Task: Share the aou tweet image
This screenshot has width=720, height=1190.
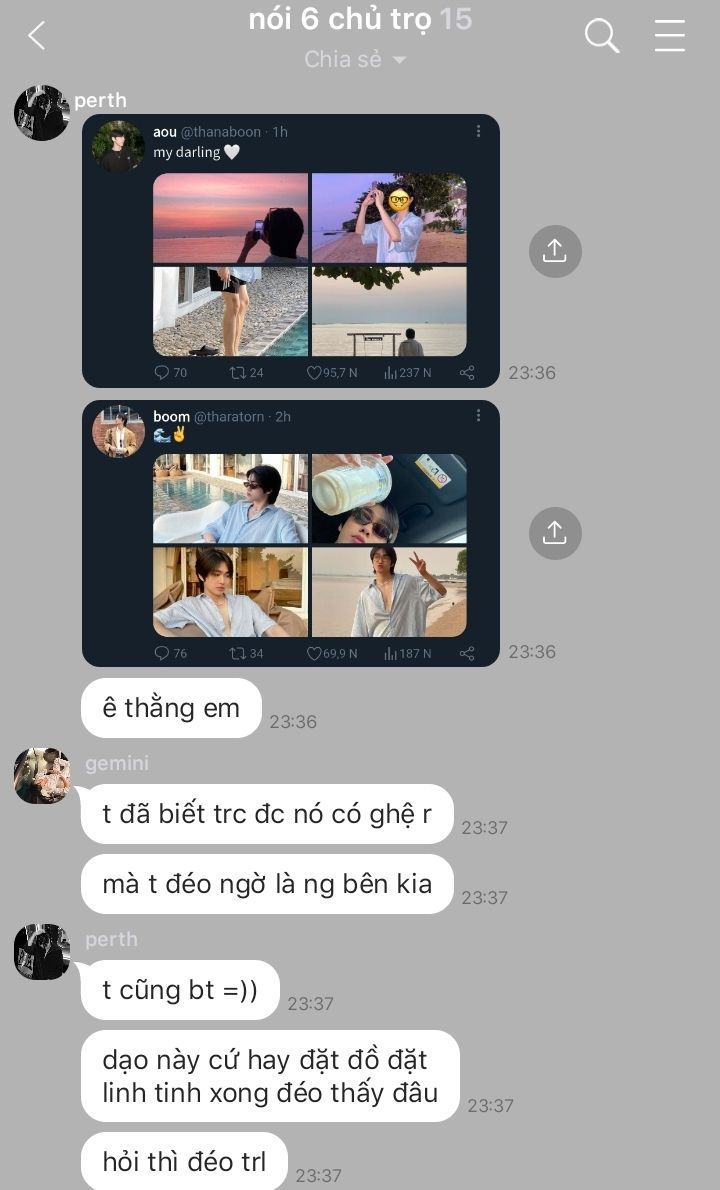Action: click(x=555, y=251)
